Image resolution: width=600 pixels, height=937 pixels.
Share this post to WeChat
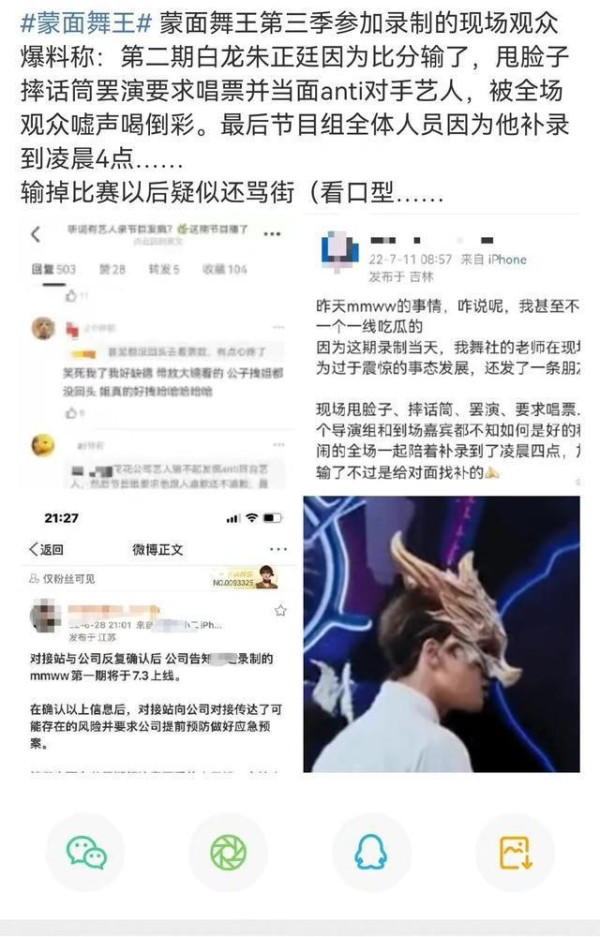click(x=87, y=852)
